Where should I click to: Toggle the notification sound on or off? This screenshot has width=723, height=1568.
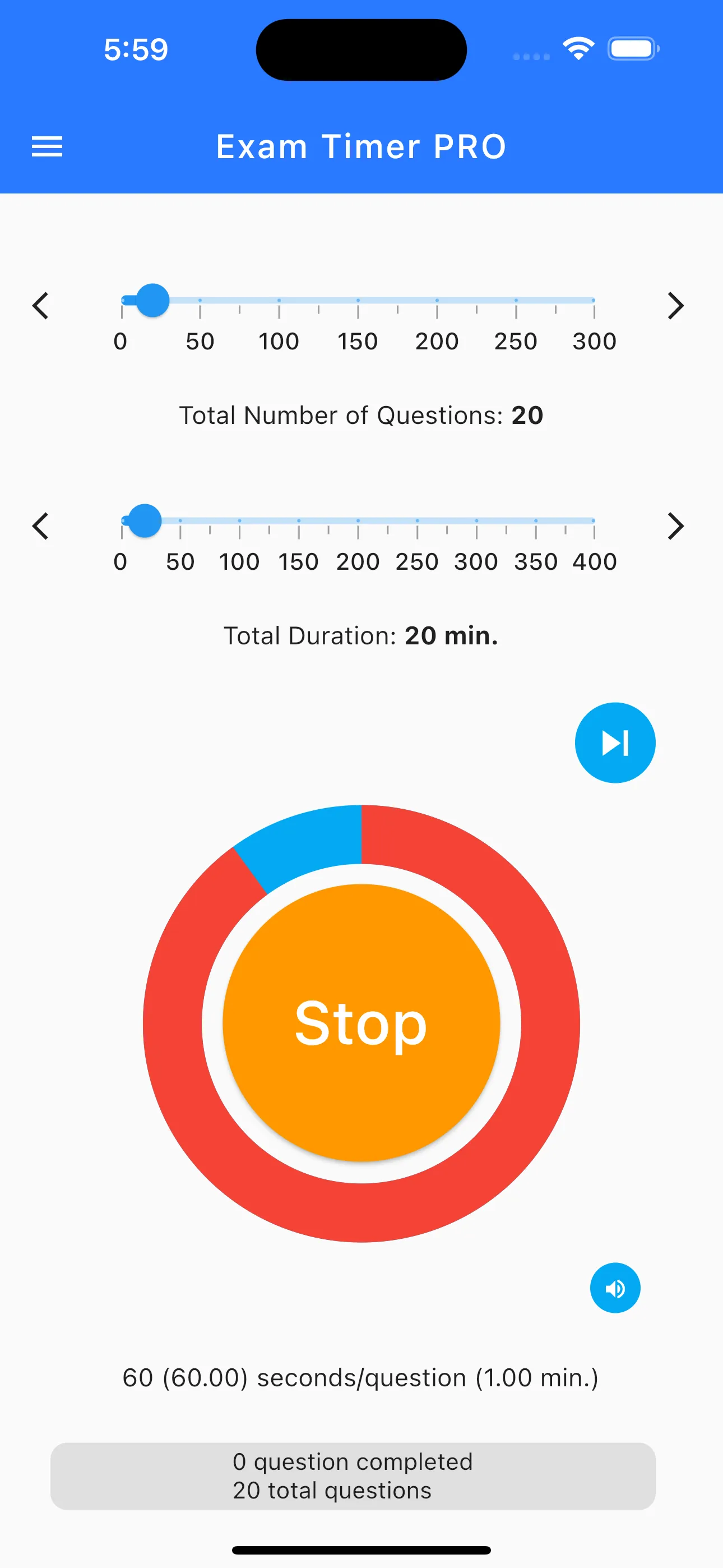615,1288
